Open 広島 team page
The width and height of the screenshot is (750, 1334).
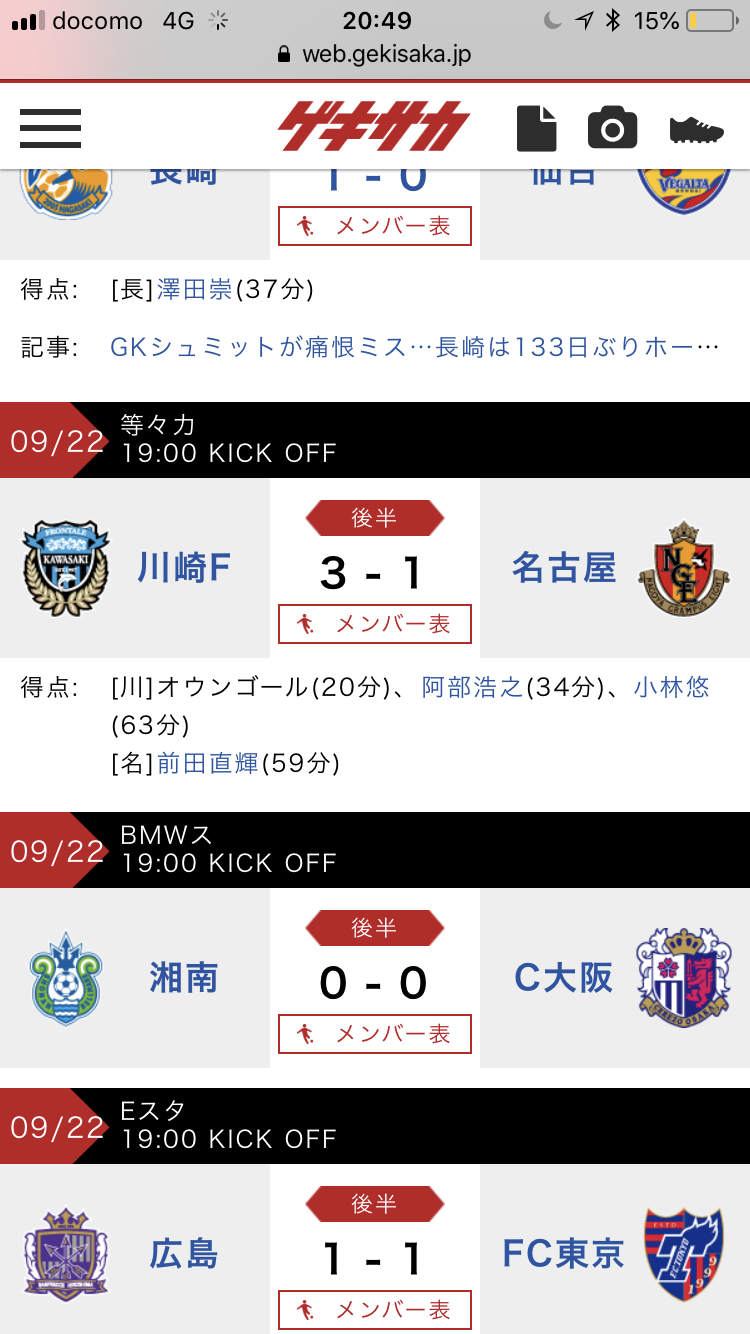point(184,1254)
